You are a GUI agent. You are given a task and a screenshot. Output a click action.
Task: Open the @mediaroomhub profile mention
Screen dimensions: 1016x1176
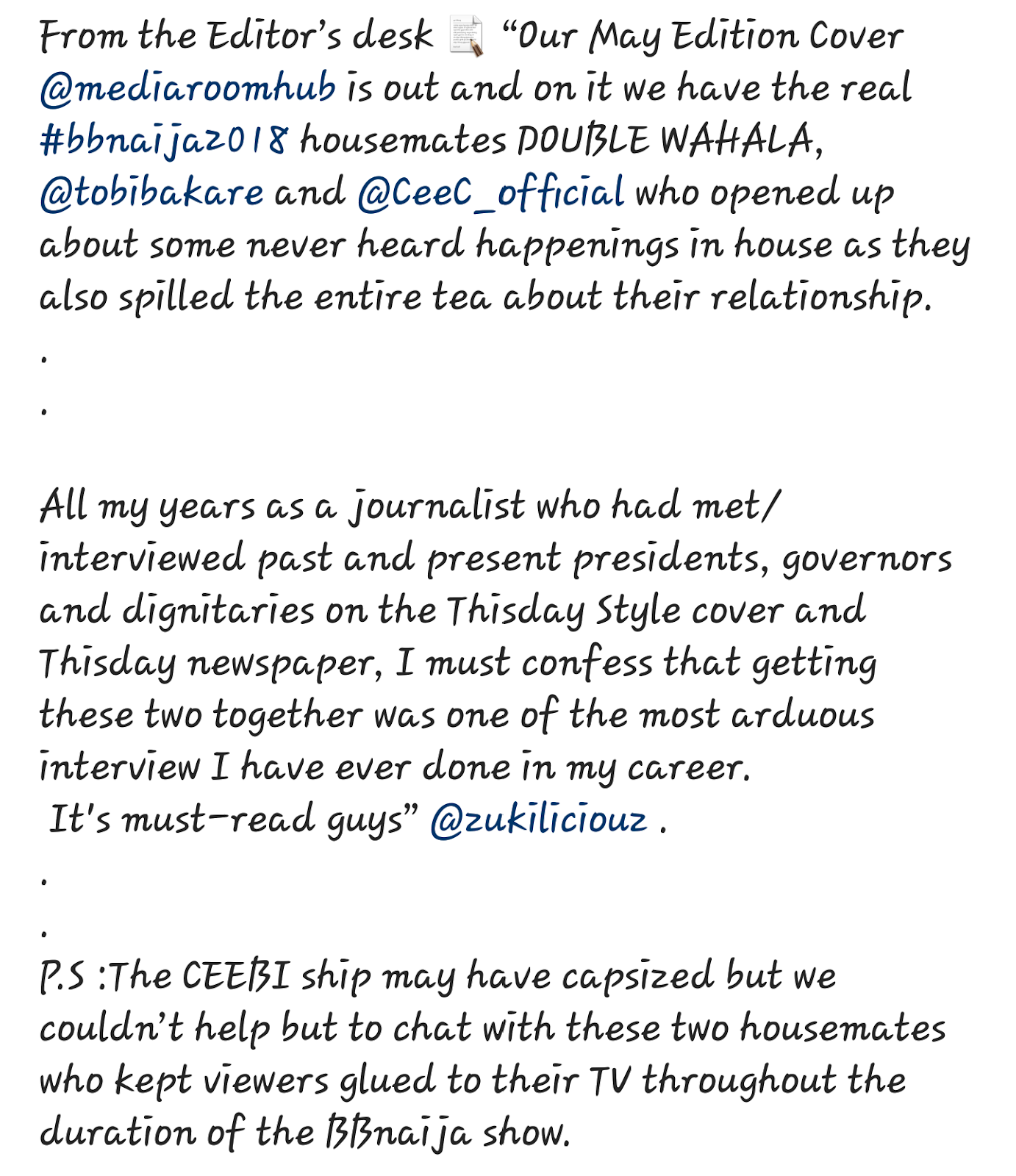tap(187, 88)
